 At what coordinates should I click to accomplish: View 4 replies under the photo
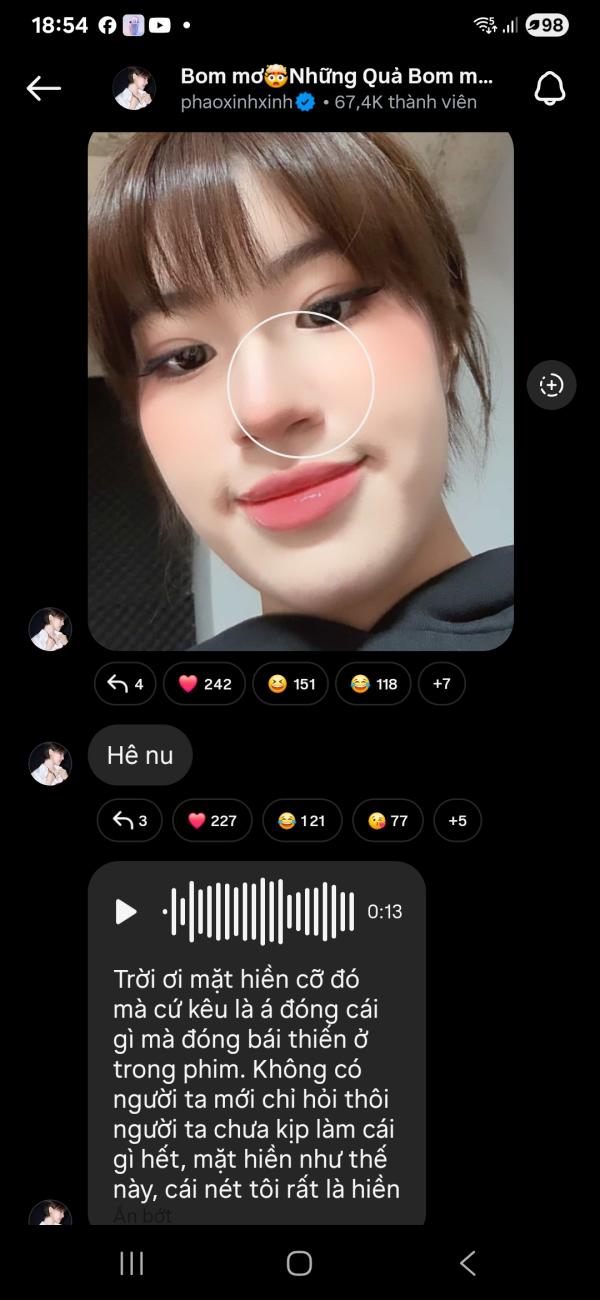125,684
